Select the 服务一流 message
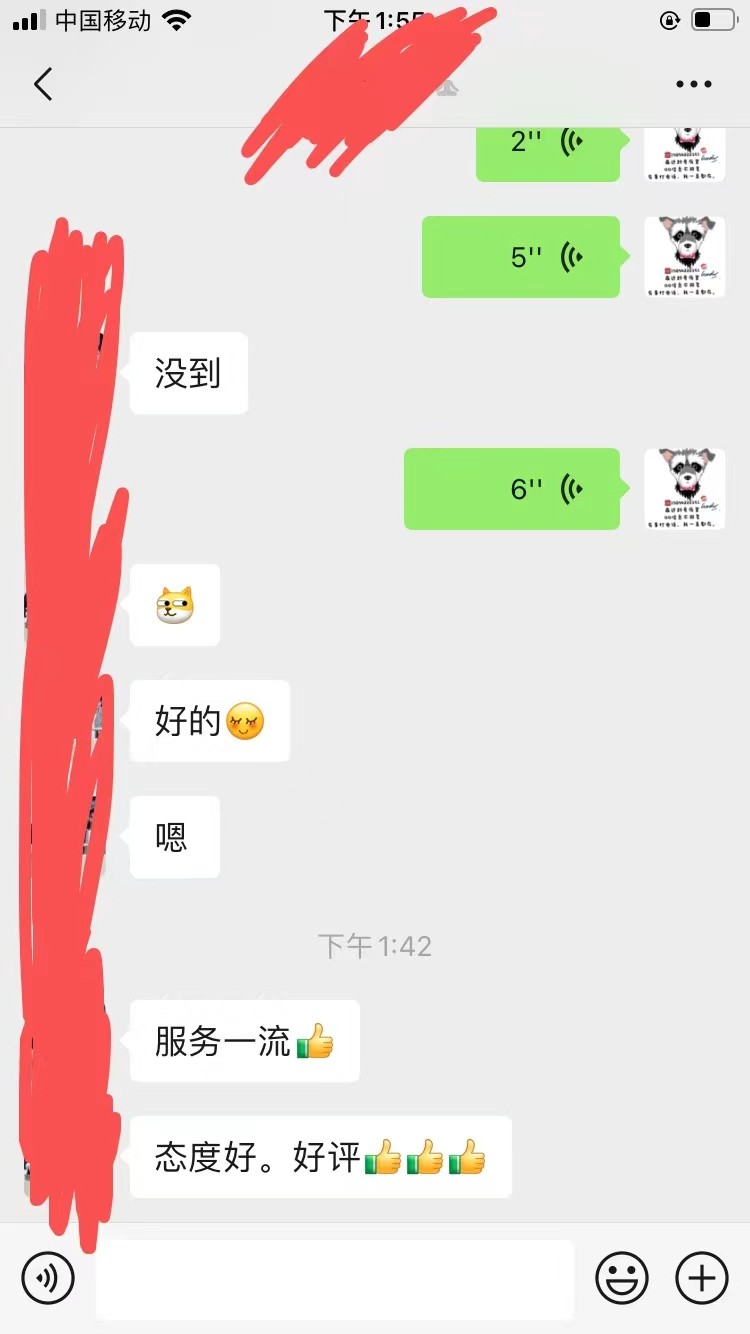The height and width of the screenshot is (1334, 750). 243,1040
